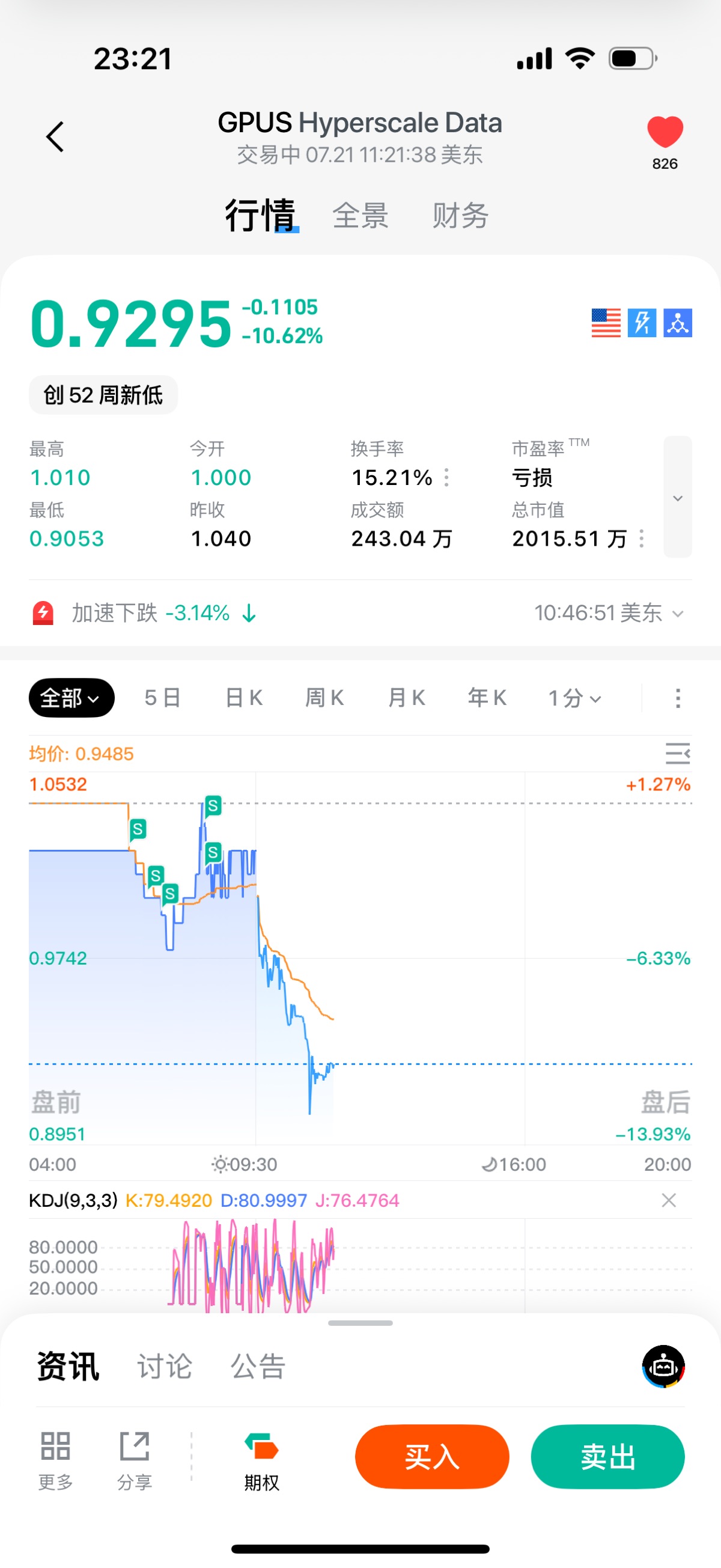Open the 全部 chart range dropdown

pyautogui.click(x=71, y=698)
